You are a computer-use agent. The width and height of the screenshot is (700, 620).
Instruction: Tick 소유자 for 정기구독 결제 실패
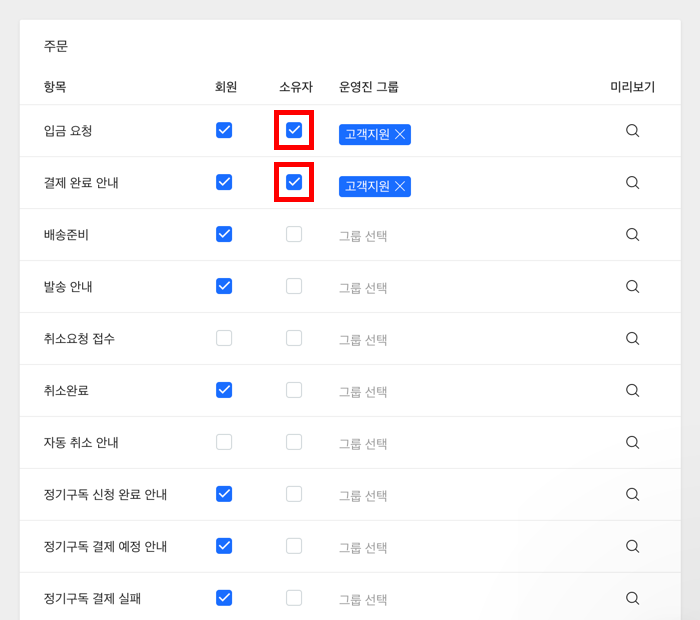[294, 598]
